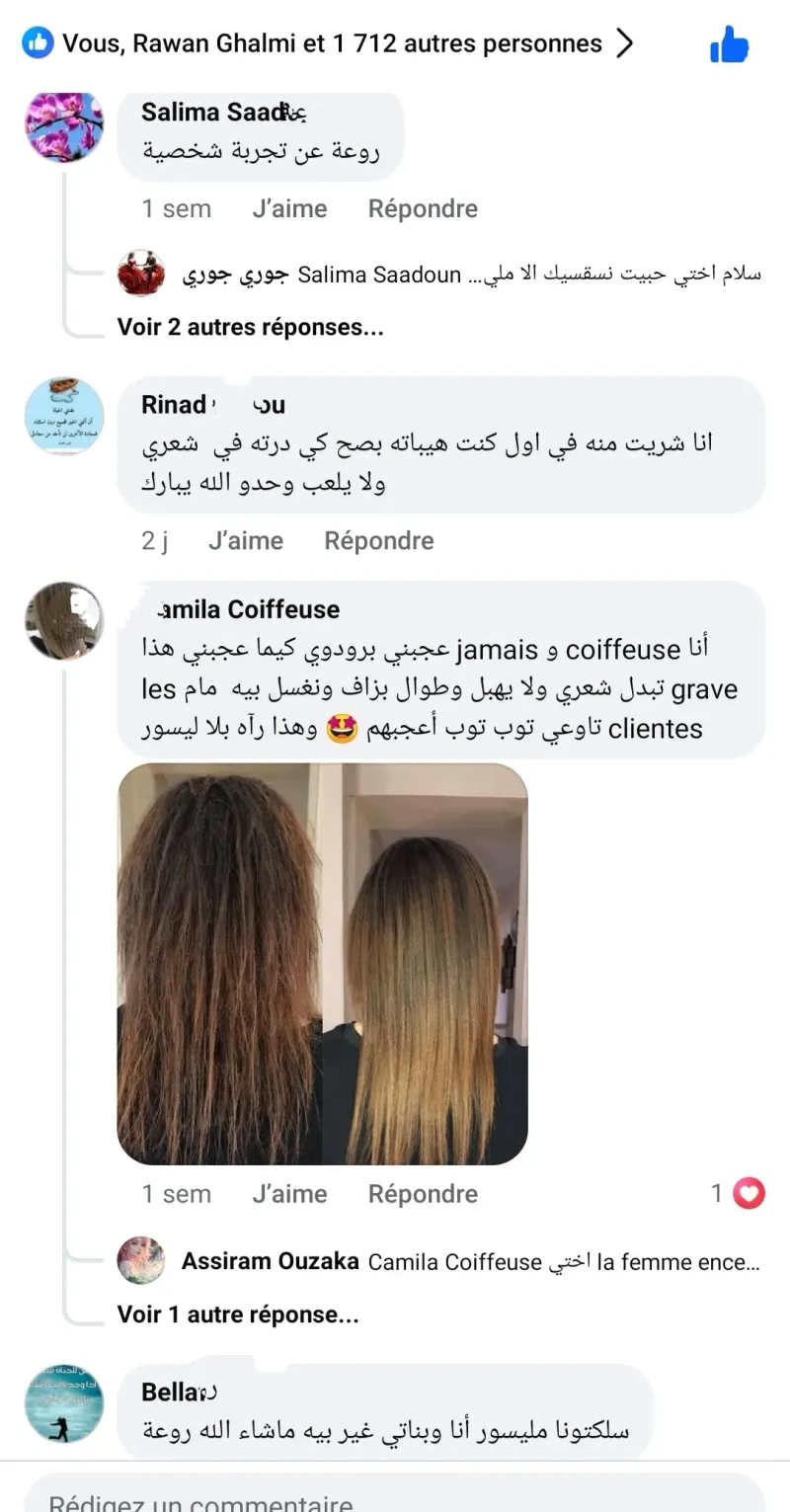
Task: Open the reply from جوري جوري
Action: [470, 275]
